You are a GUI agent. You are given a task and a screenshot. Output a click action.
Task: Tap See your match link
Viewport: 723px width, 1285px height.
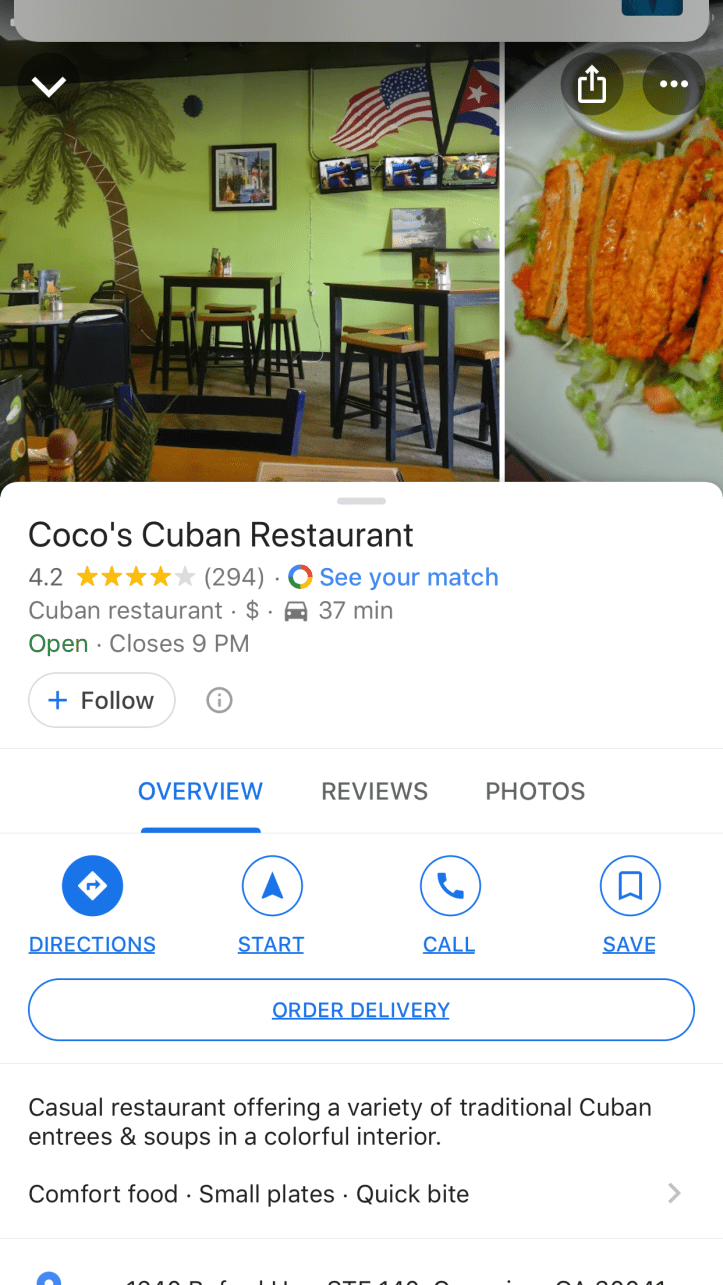point(408,577)
